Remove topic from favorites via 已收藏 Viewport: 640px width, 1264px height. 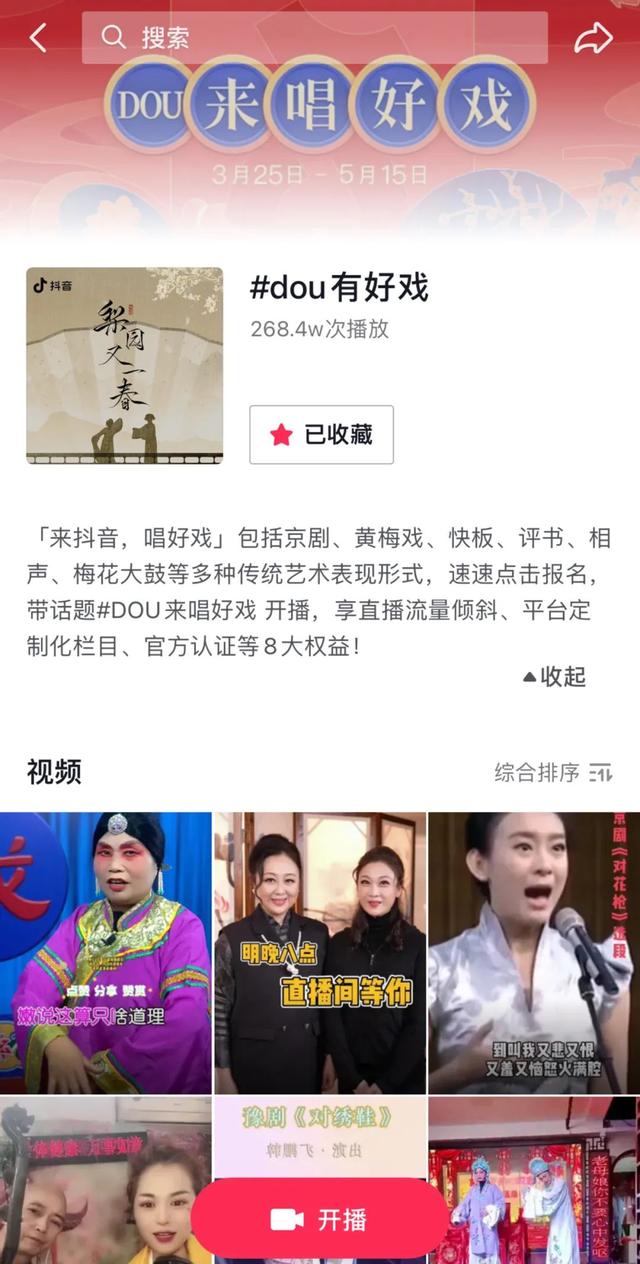[321, 434]
